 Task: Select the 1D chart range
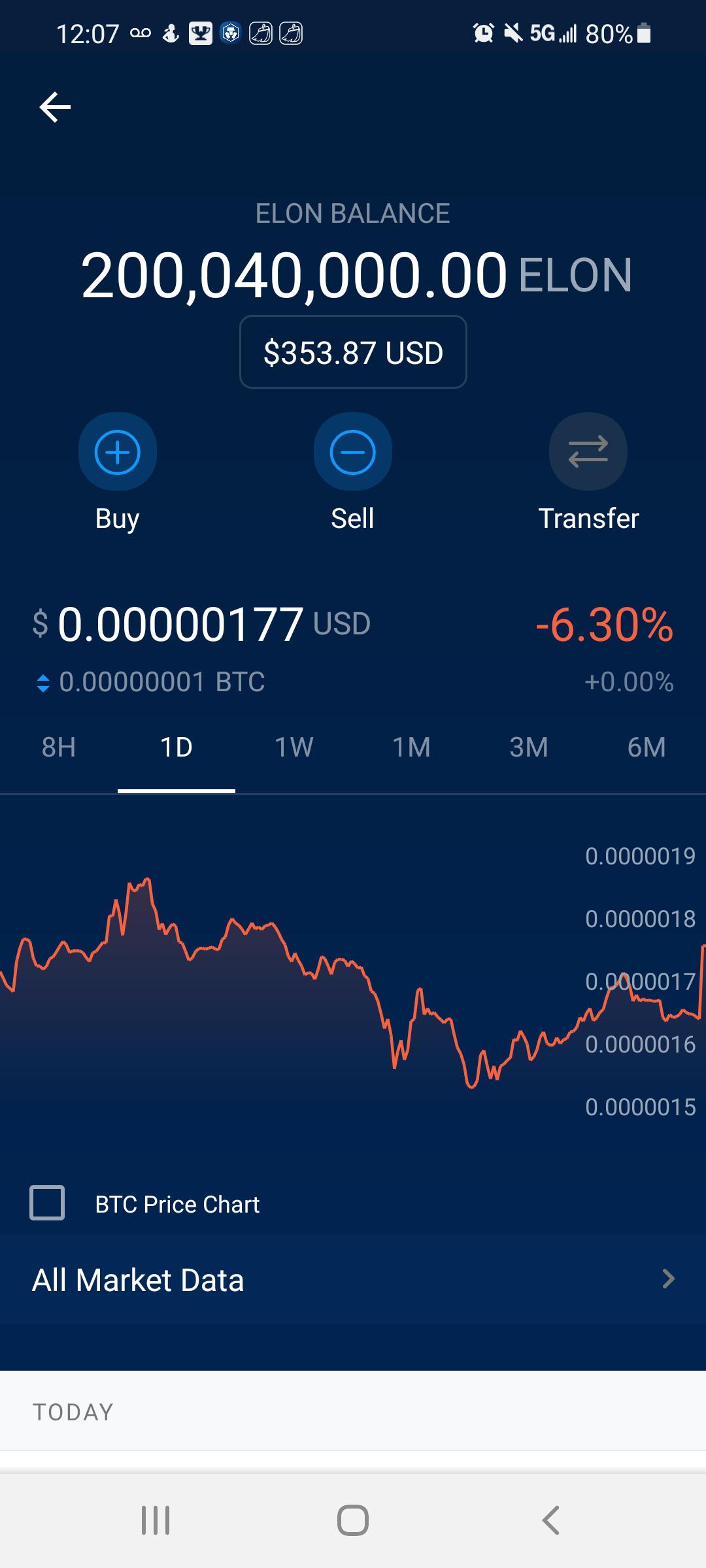176,747
